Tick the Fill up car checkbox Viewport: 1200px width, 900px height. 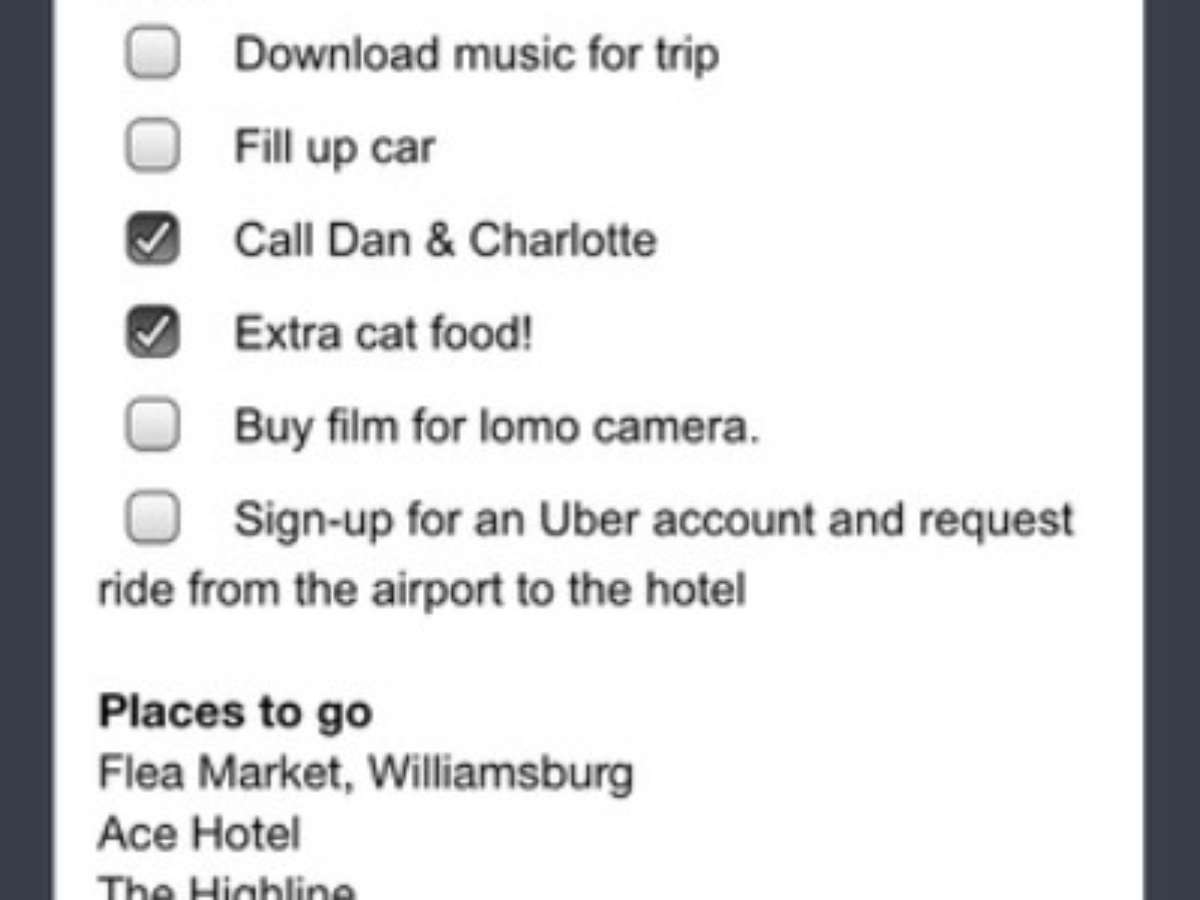[x=153, y=147]
